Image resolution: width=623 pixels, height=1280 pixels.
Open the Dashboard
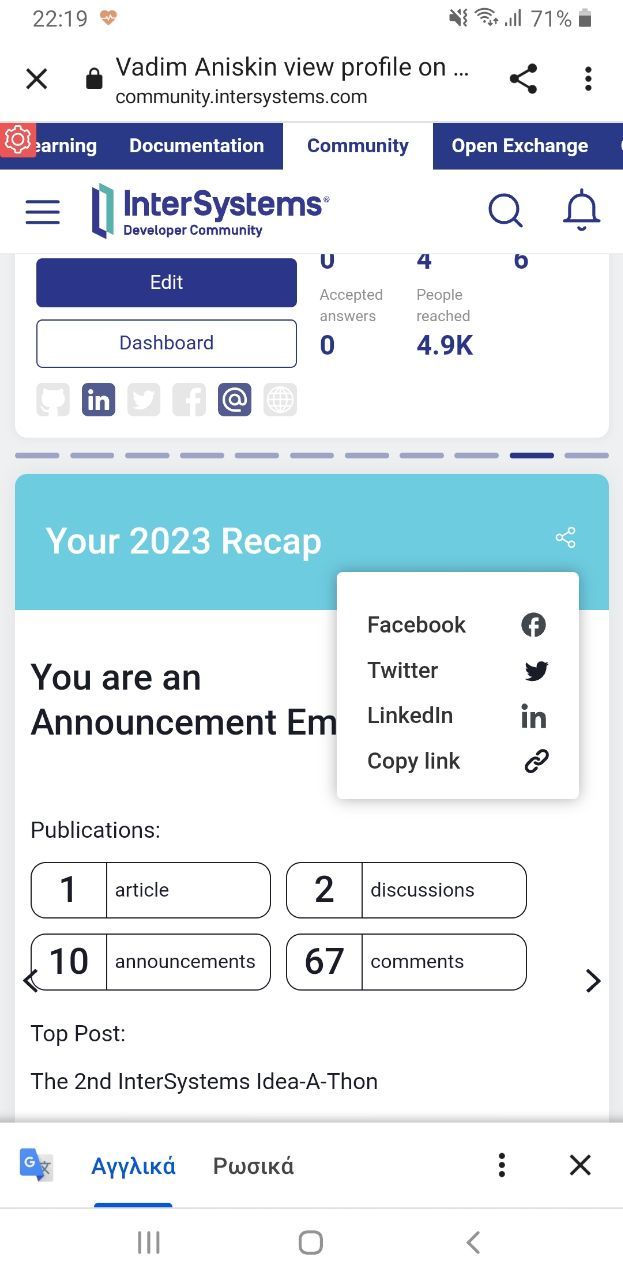tap(166, 343)
